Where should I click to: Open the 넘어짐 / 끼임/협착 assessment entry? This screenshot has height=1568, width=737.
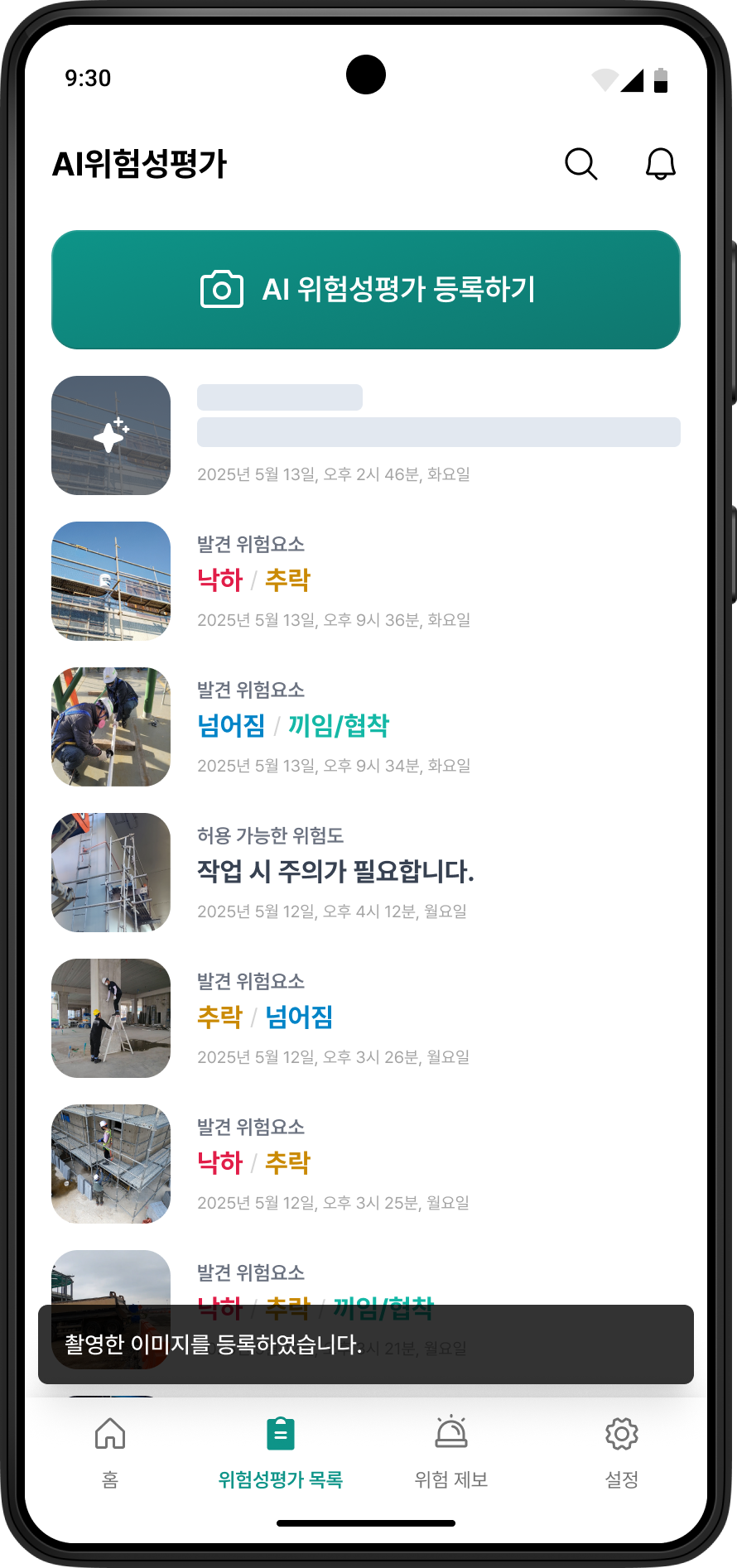[x=366, y=727]
